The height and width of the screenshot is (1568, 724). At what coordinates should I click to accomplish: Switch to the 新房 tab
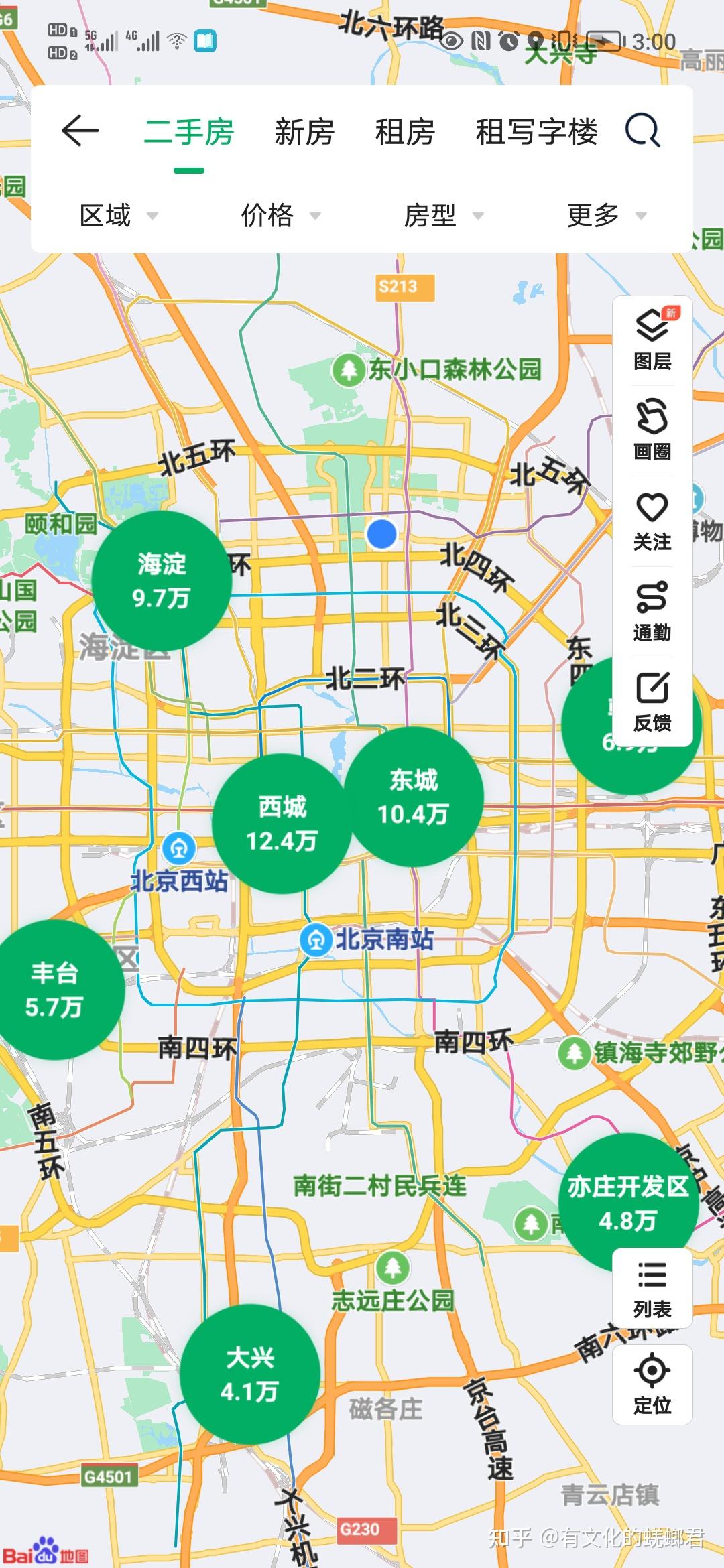click(304, 132)
